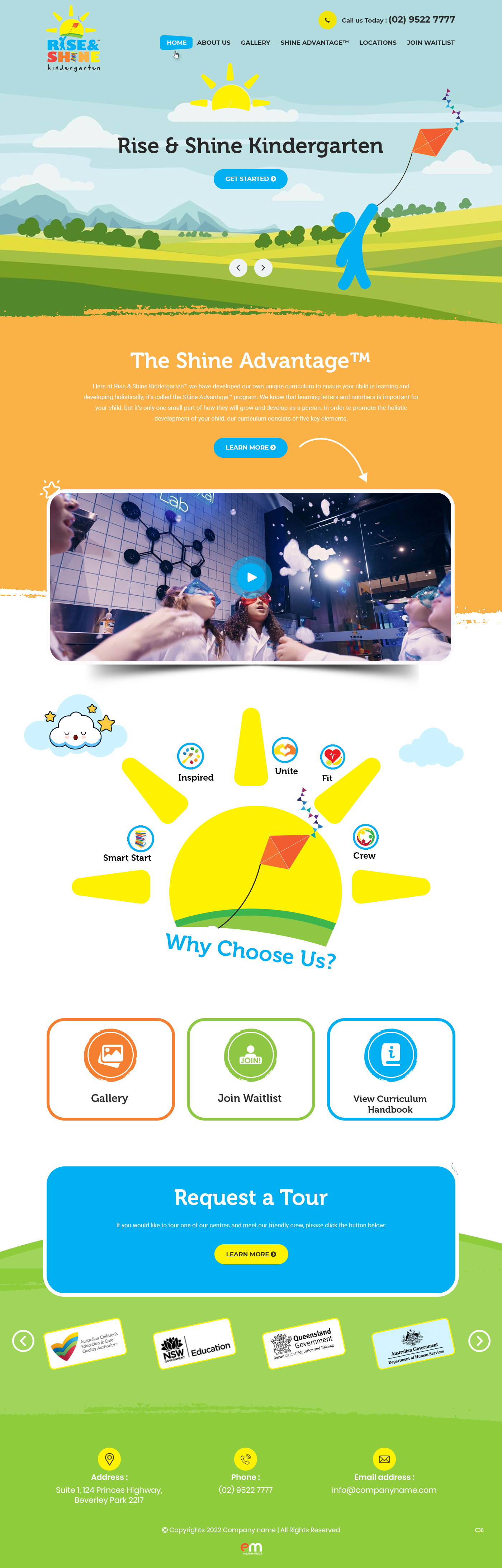Tap the Home nav item

point(176,43)
